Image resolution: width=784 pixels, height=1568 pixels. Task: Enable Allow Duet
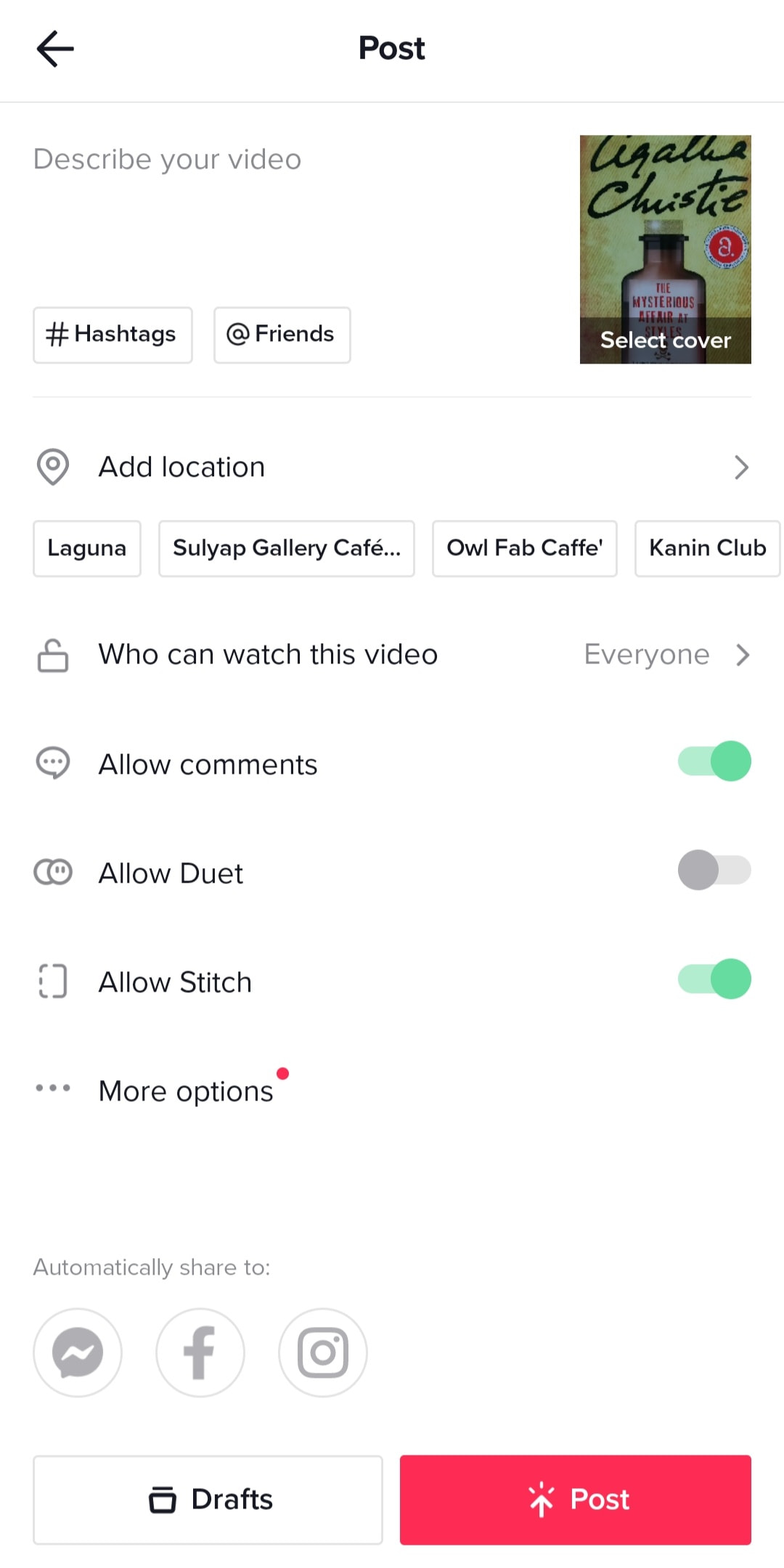pos(714,870)
